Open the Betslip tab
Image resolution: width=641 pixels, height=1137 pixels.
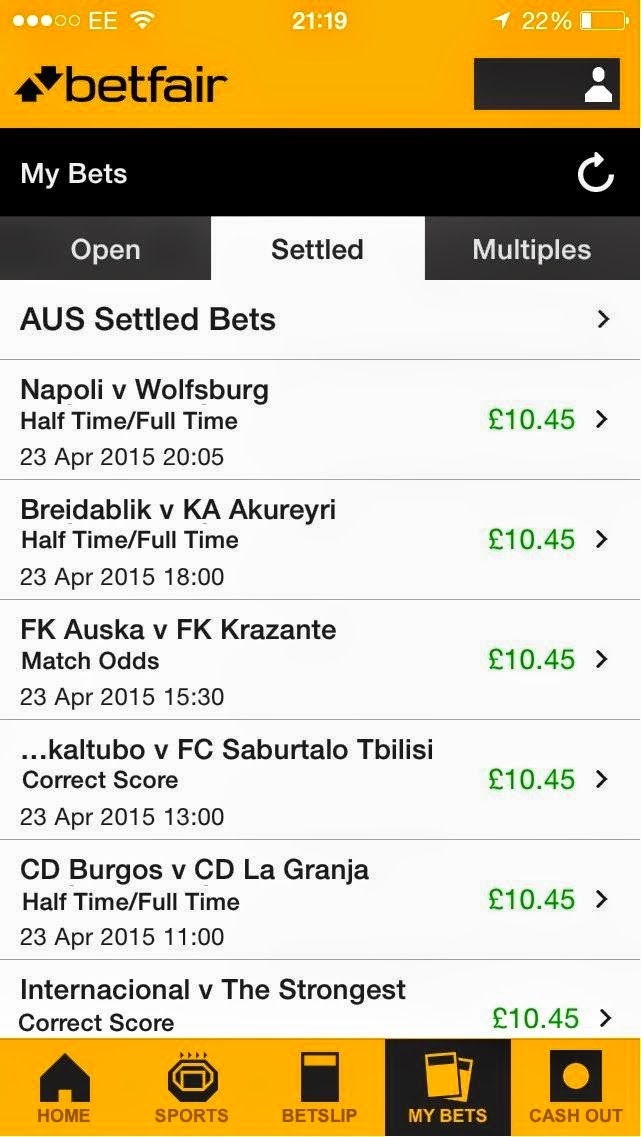(319, 1088)
